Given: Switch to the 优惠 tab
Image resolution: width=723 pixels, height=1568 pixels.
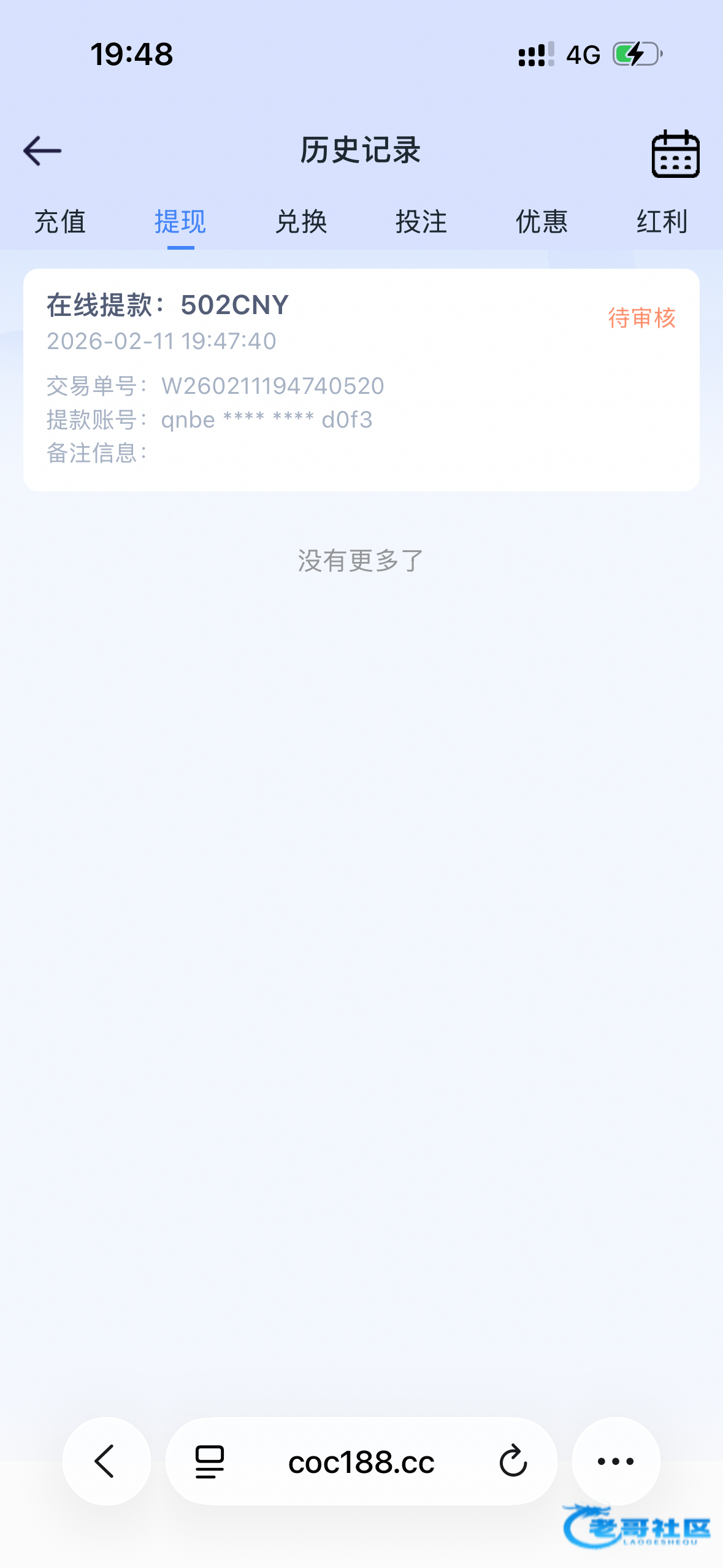Looking at the screenshot, I should pyautogui.click(x=541, y=221).
